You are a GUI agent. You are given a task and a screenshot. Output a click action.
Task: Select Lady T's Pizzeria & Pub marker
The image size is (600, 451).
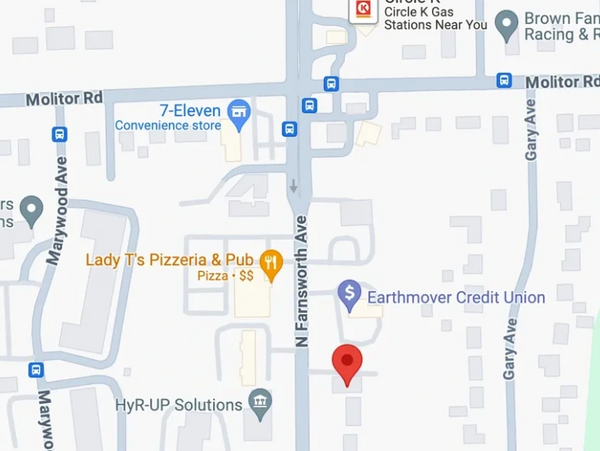pyautogui.click(x=270, y=264)
